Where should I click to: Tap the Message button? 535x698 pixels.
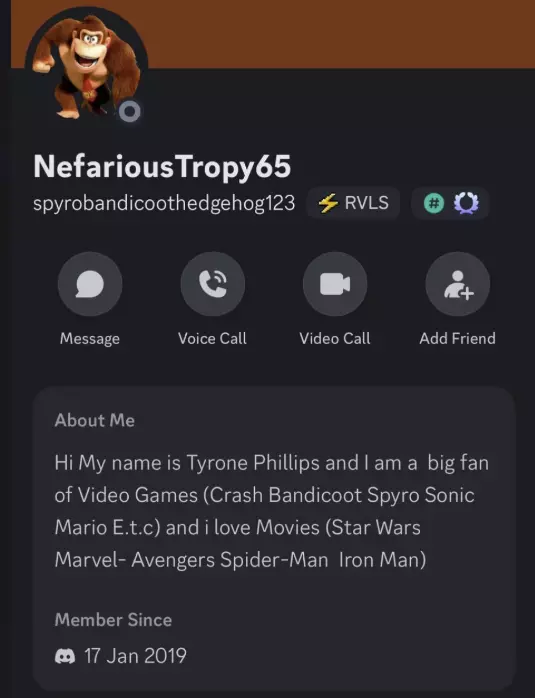(90, 284)
